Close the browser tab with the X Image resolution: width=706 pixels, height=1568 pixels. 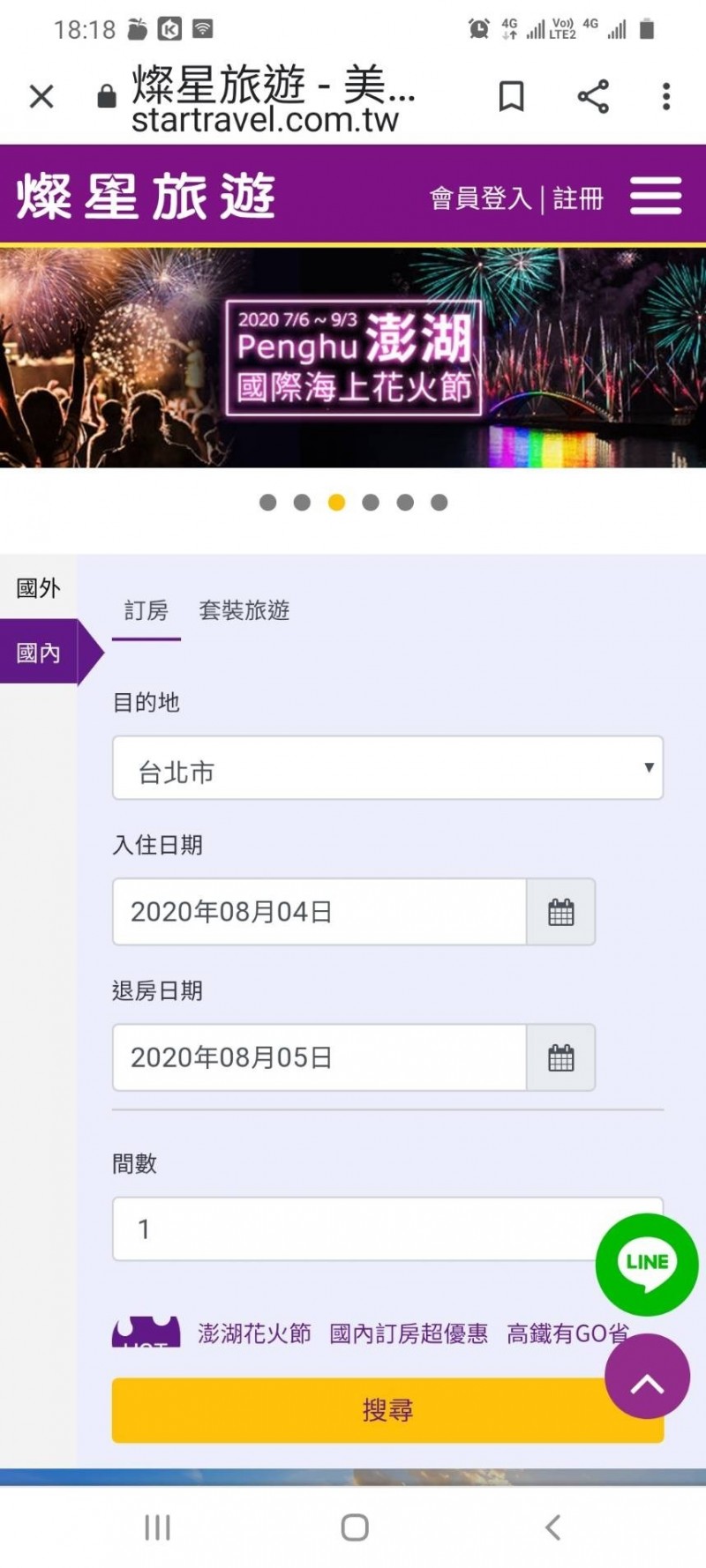click(41, 96)
